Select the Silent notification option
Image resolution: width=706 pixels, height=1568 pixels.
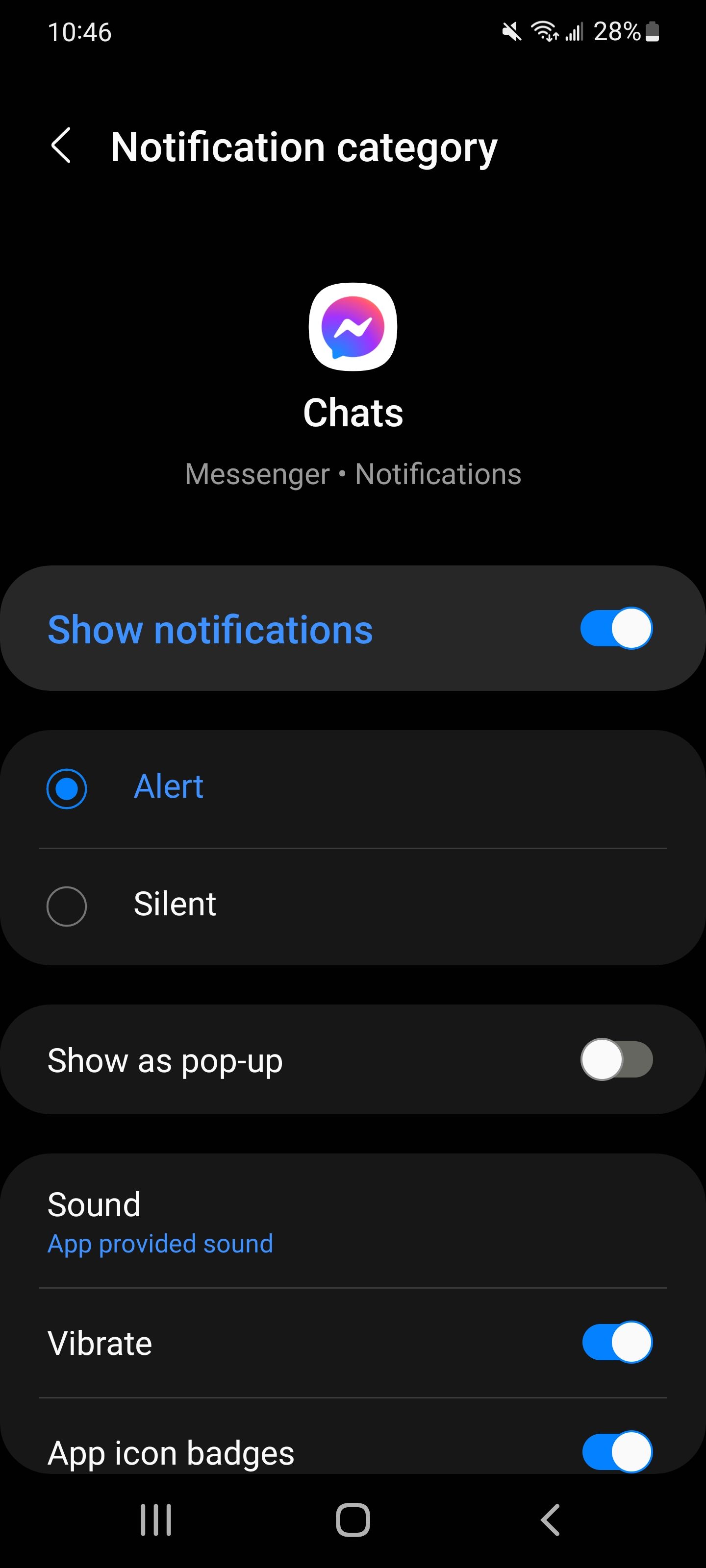(68, 905)
